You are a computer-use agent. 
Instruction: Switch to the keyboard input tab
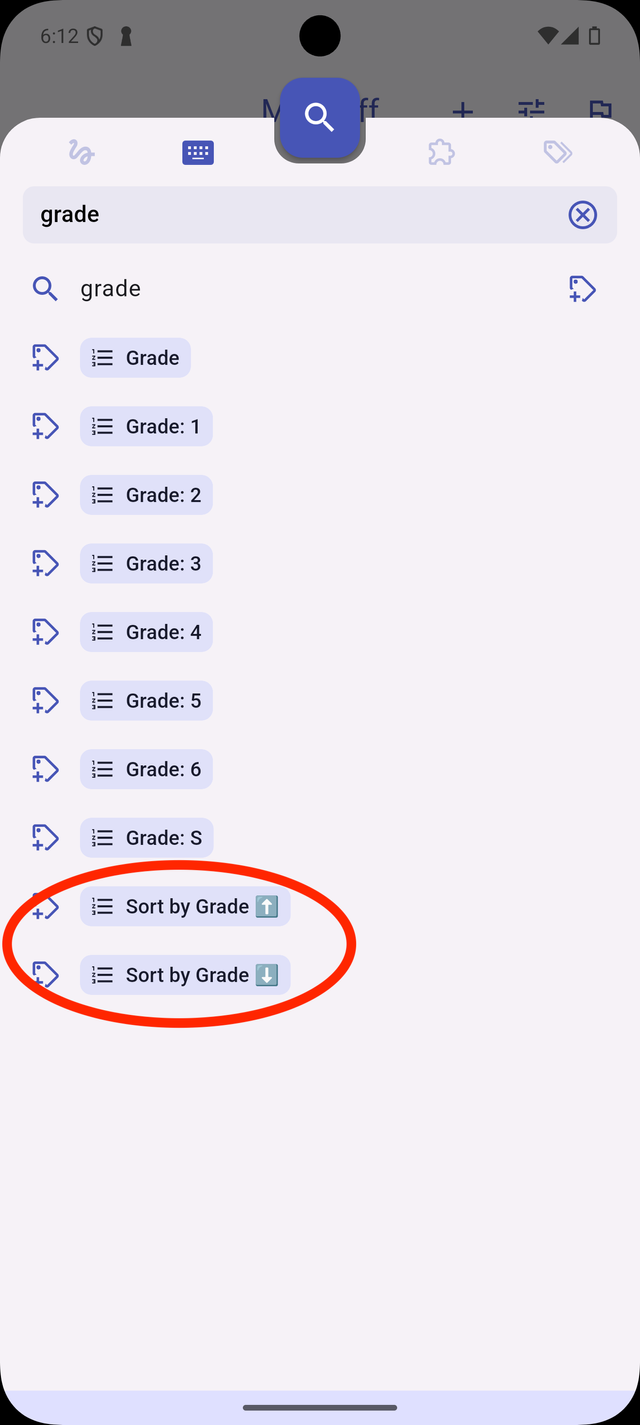(198, 152)
